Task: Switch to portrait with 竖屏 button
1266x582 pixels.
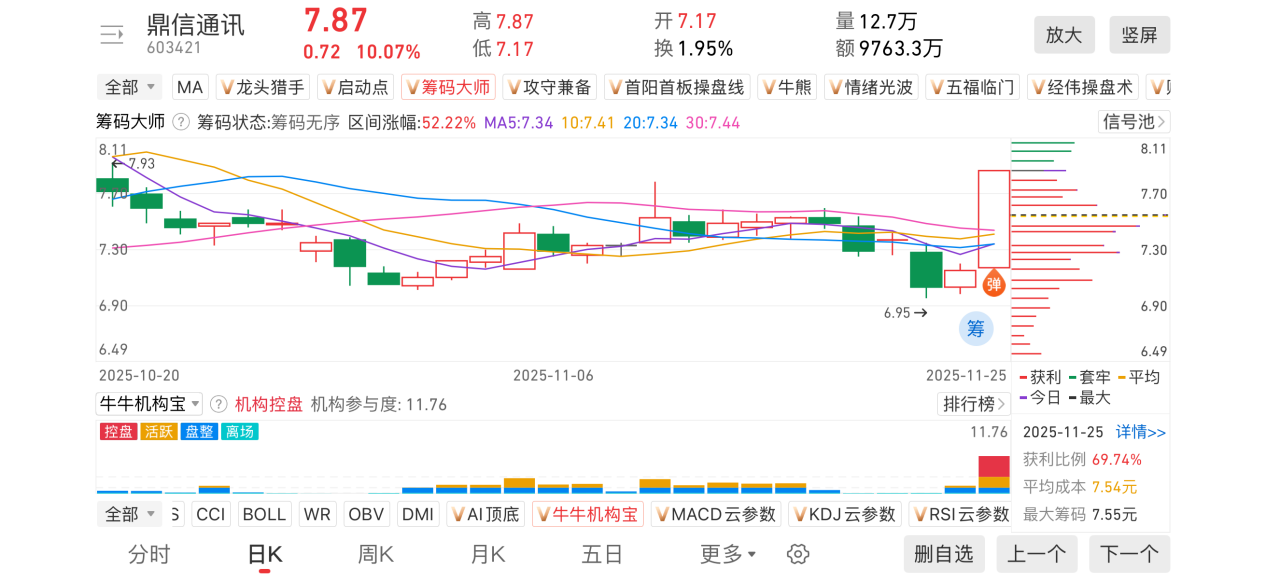Action: 1139,35
